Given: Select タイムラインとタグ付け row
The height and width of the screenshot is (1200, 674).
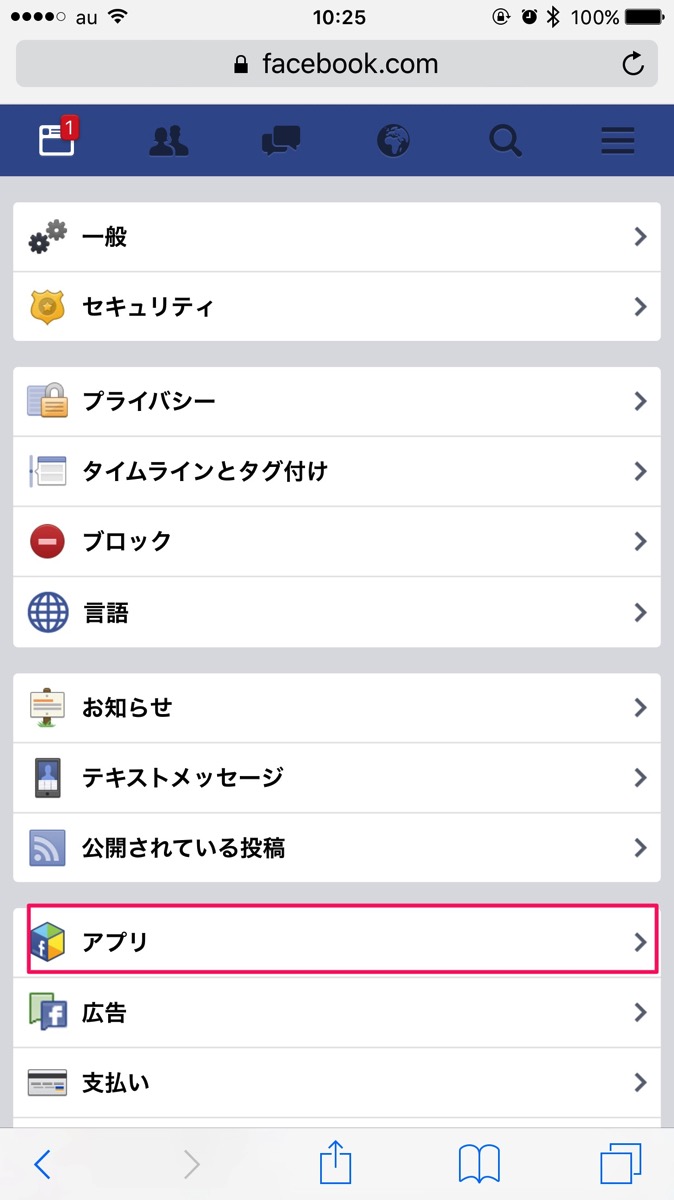Looking at the screenshot, I should tap(337, 471).
